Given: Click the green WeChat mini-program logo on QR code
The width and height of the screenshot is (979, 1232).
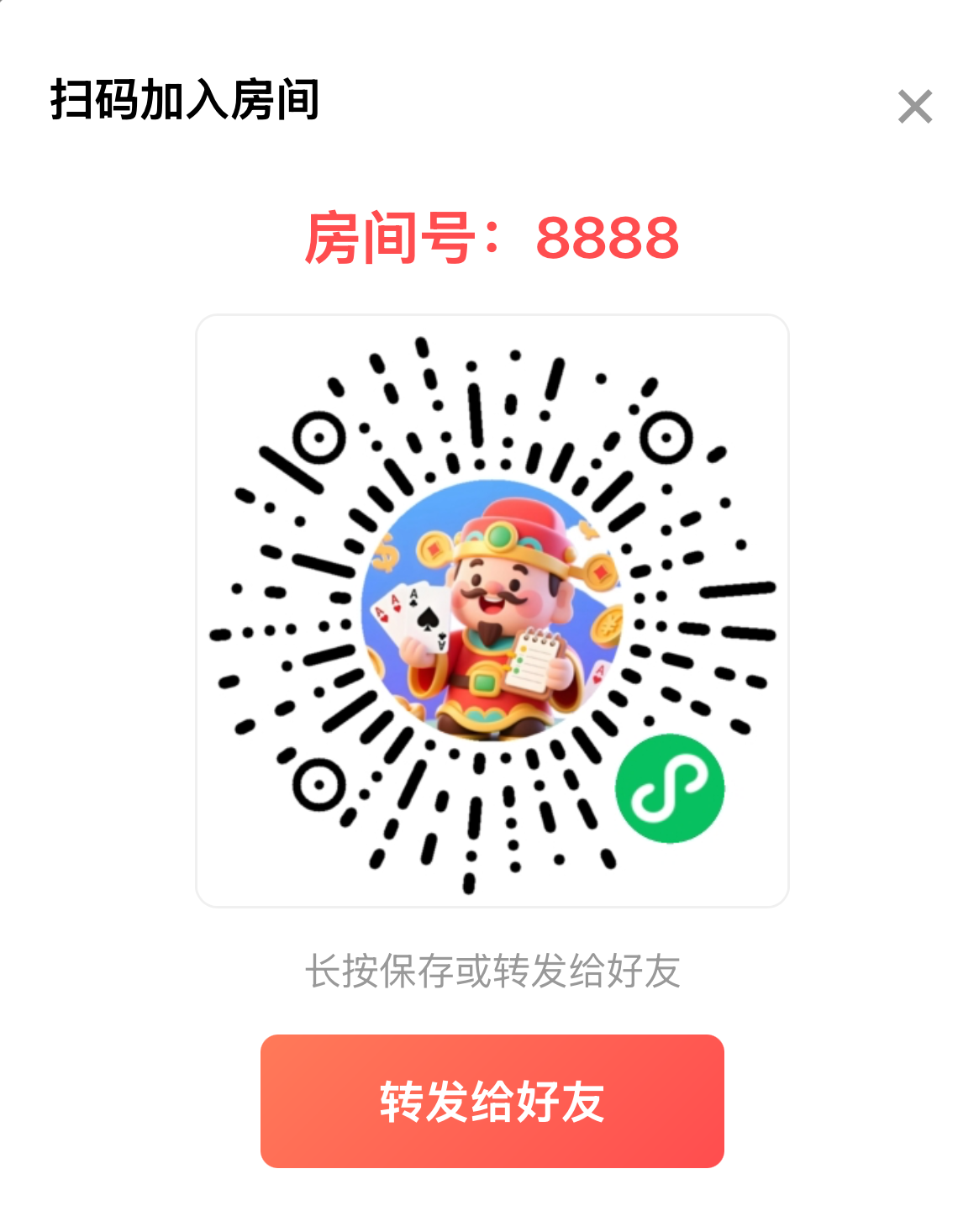Looking at the screenshot, I should (670, 790).
